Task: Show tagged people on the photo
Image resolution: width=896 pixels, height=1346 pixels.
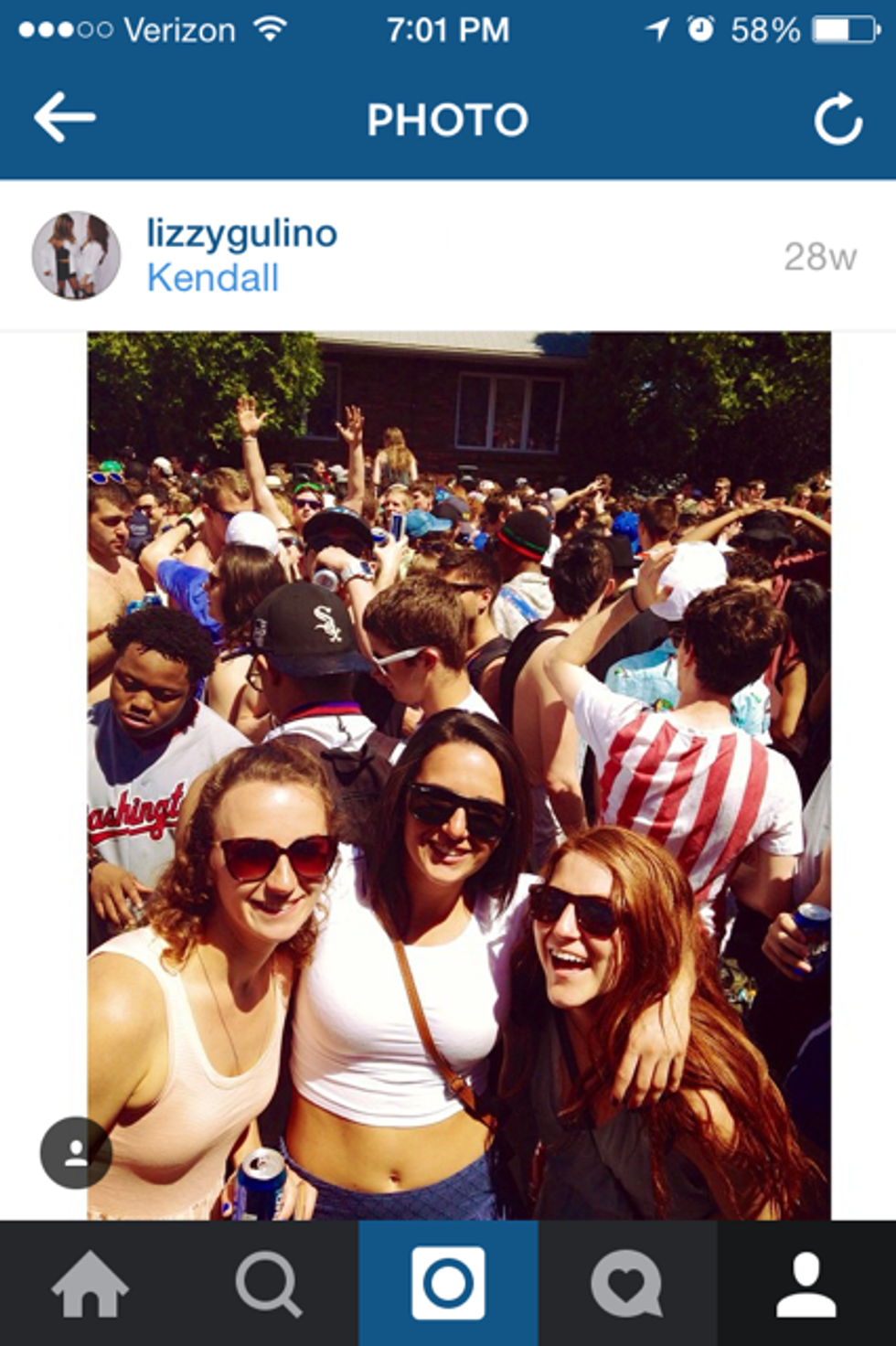Action: (76, 1152)
